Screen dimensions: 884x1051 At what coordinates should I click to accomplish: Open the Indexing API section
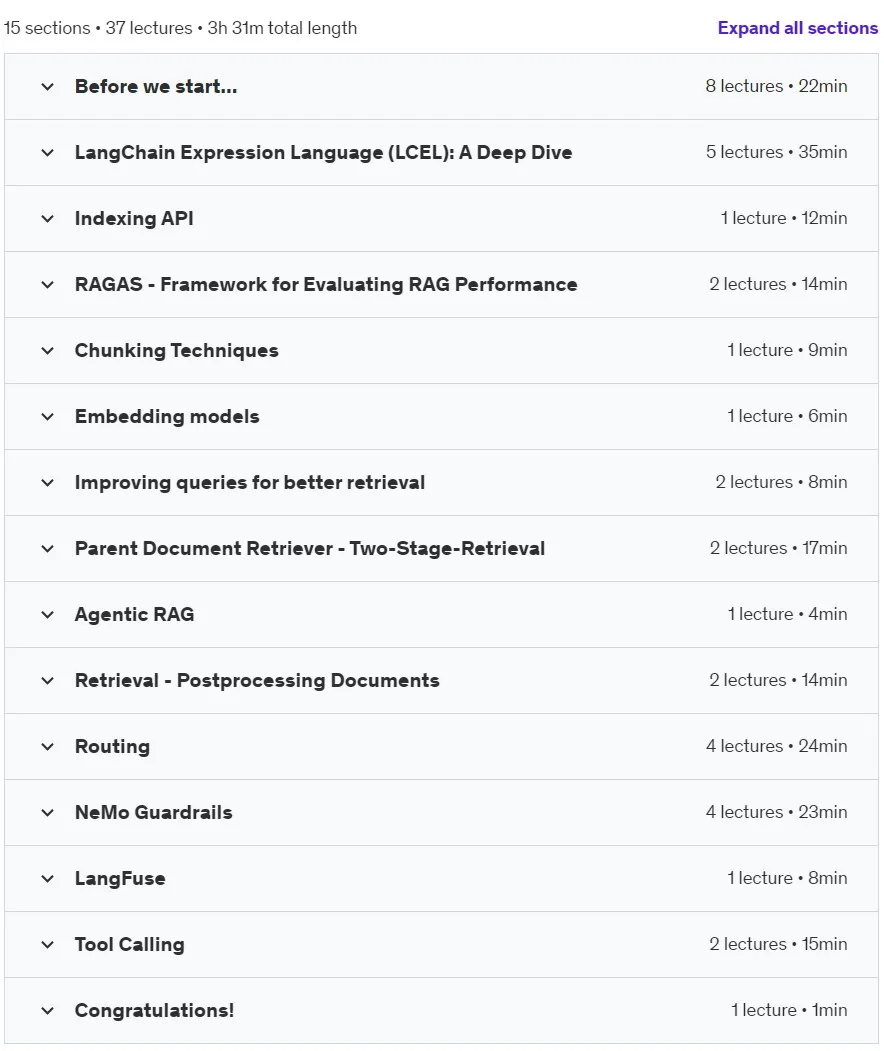(441, 219)
